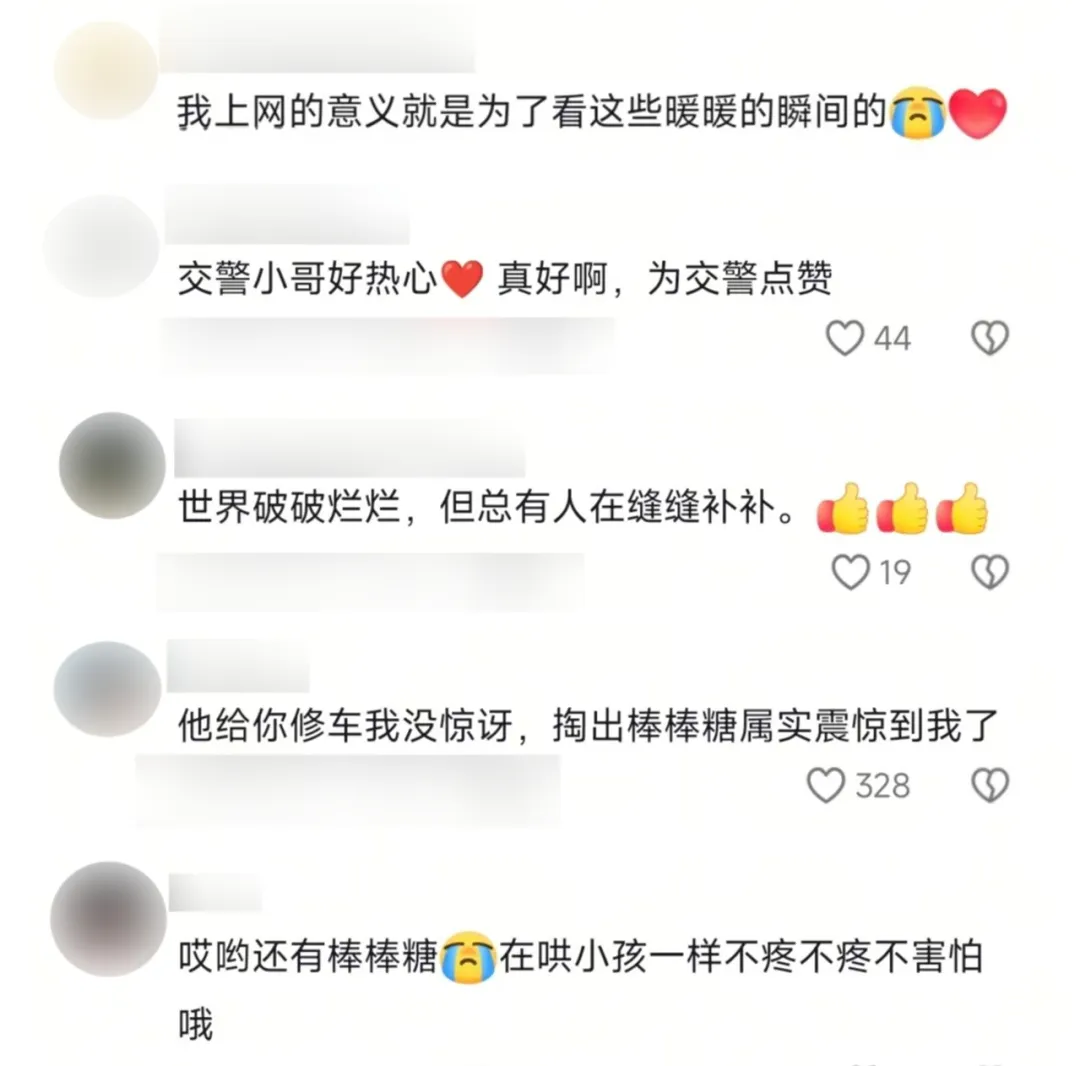Dislike the 世界破破烂烂 comment
The height and width of the screenshot is (1066, 1080).
click(990, 572)
